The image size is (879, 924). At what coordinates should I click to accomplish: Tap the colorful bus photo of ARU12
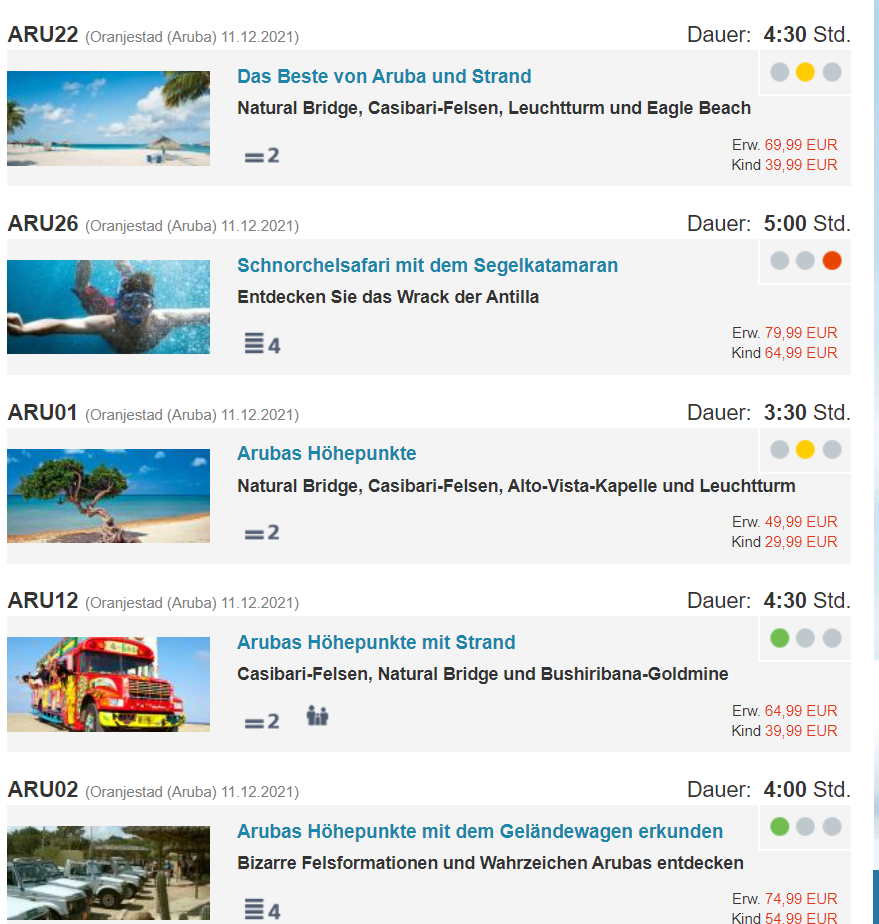(108, 684)
